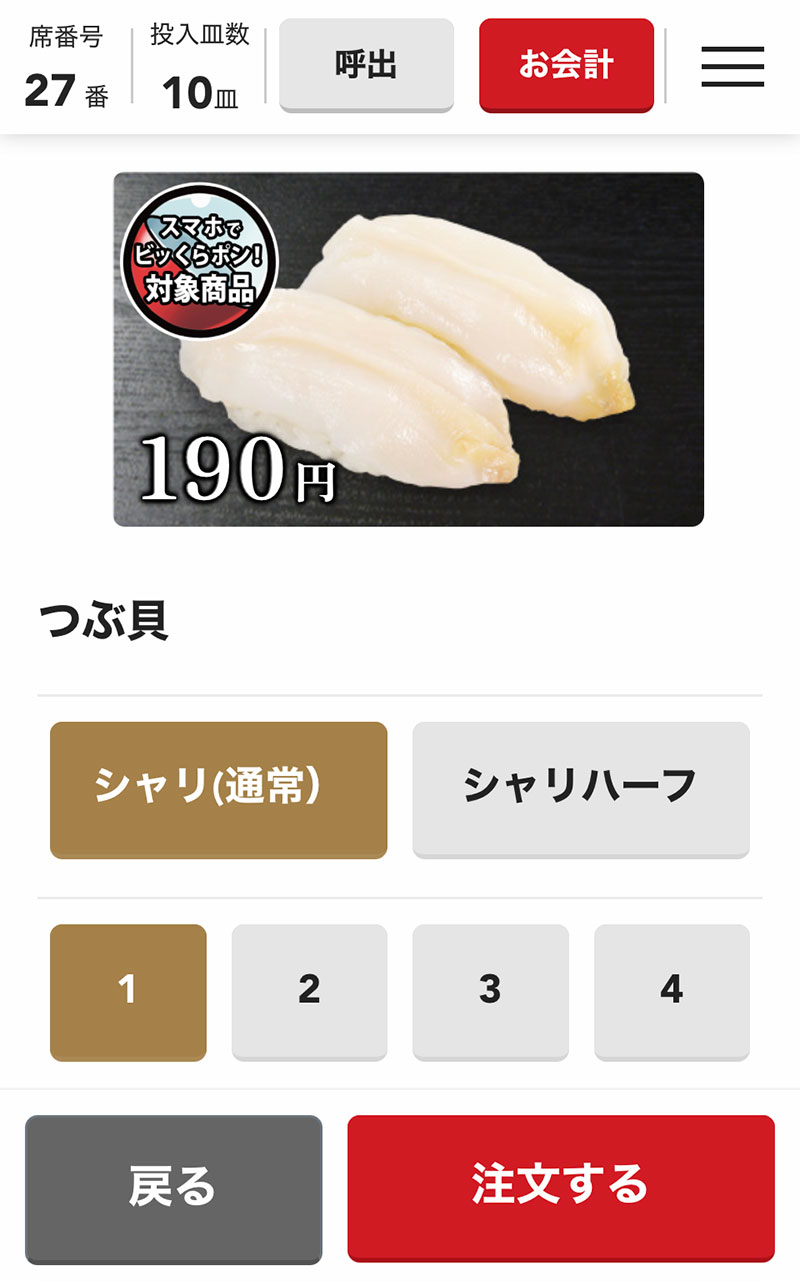The height and width of the screenshot is (1281, 800).
Task: Set quantity to 1
Action: 128,991
